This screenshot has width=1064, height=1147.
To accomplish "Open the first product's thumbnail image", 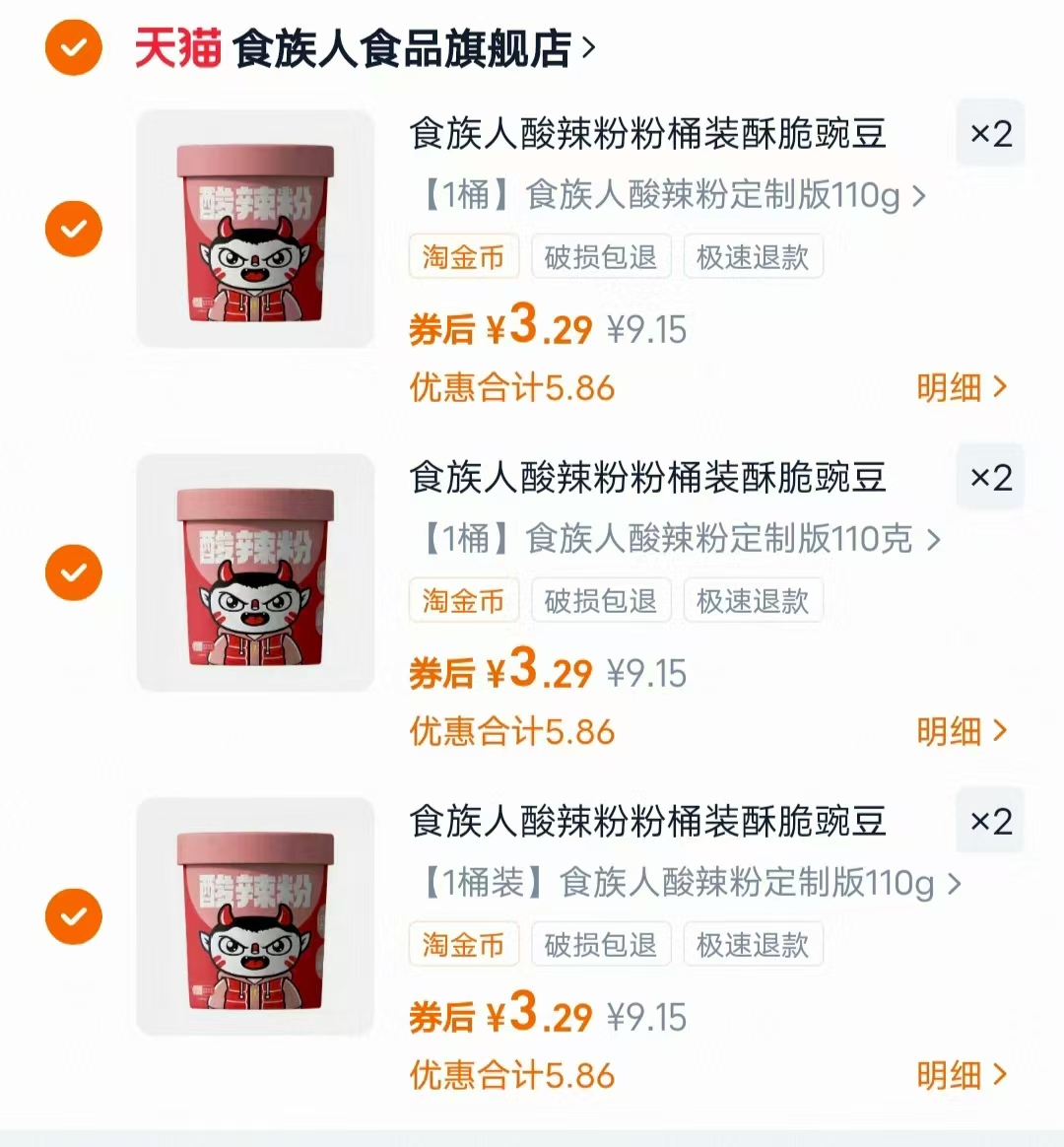I will point(255,229).
